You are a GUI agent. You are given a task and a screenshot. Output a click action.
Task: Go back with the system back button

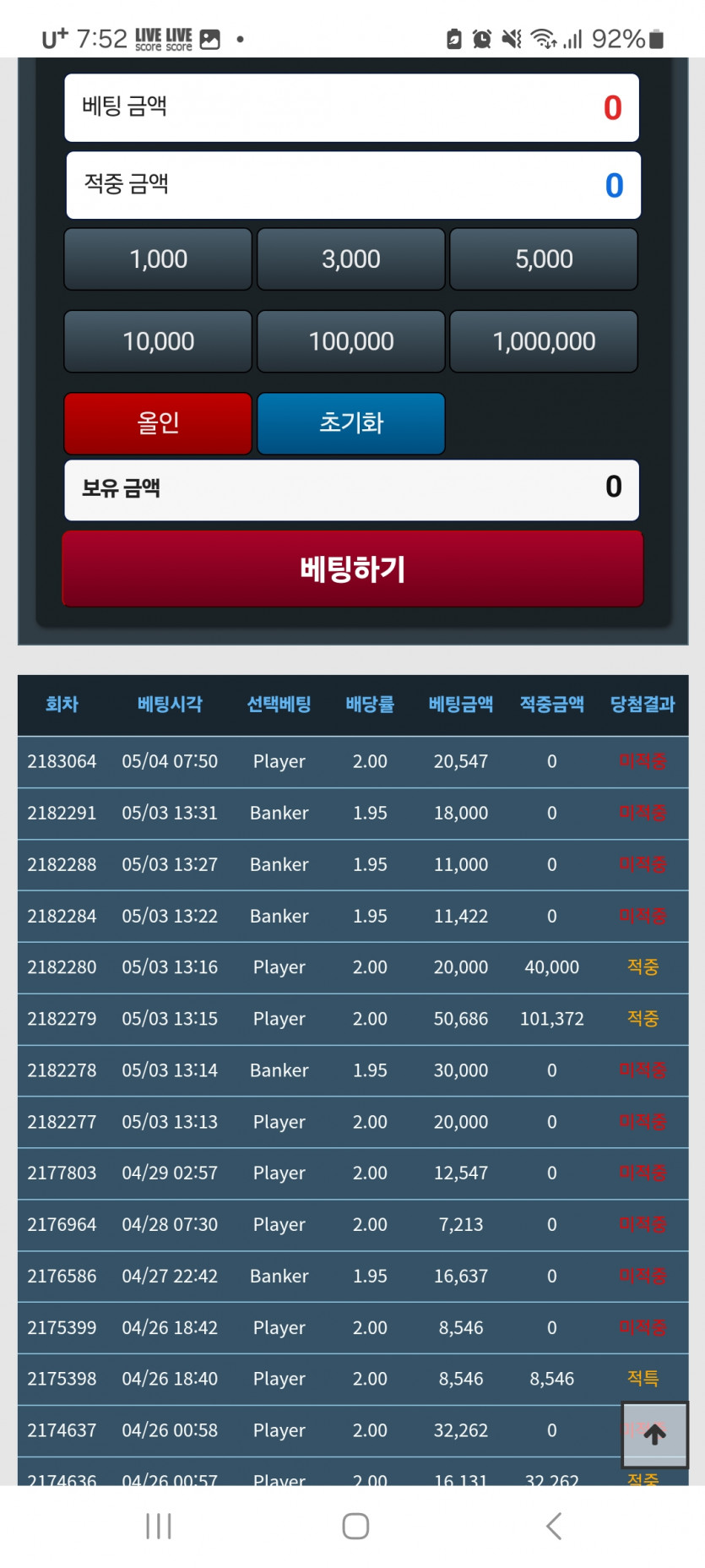point(554,1526)
